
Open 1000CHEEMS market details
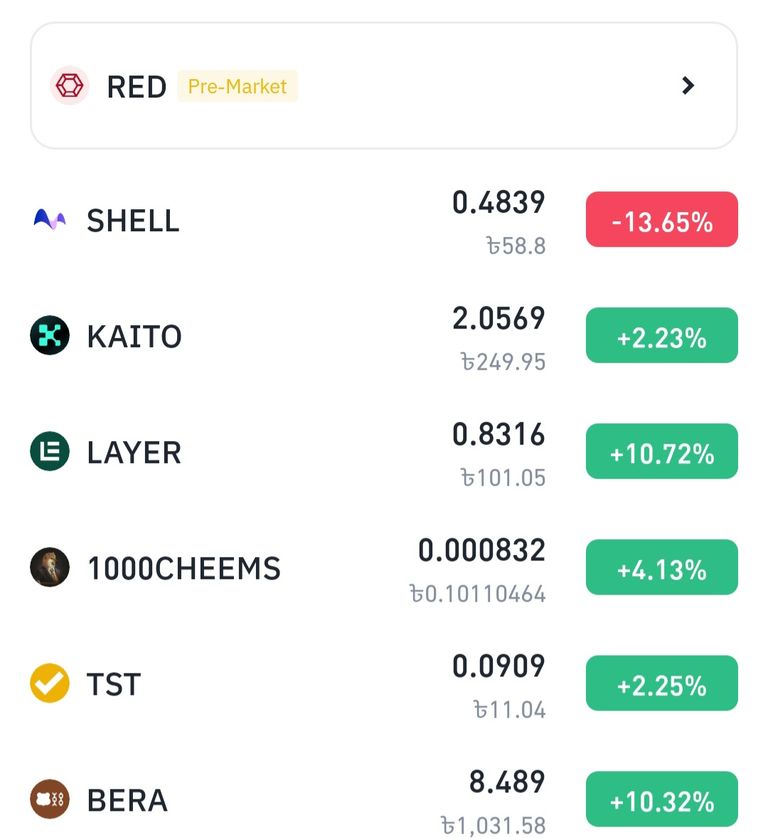coord(183,568)
